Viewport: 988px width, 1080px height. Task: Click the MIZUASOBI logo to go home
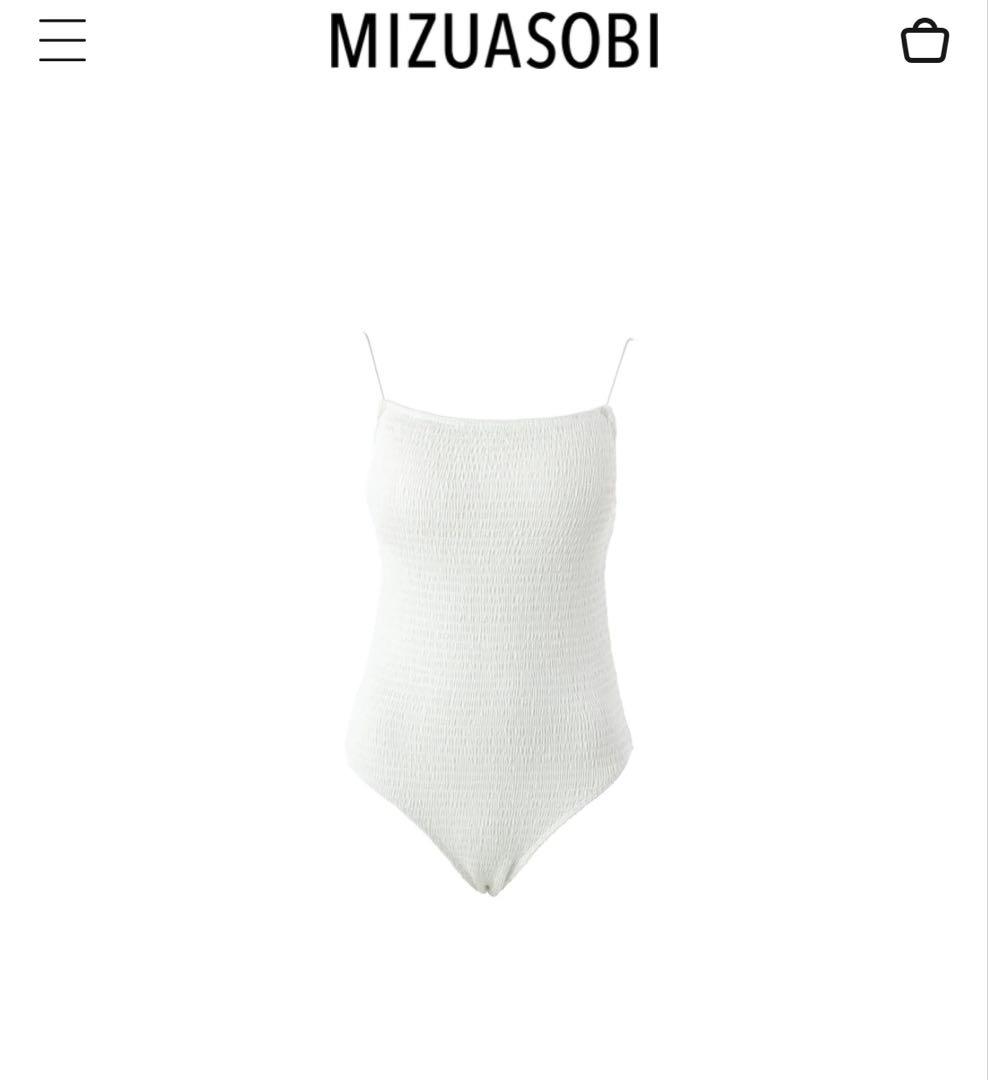tap(494, 41)
